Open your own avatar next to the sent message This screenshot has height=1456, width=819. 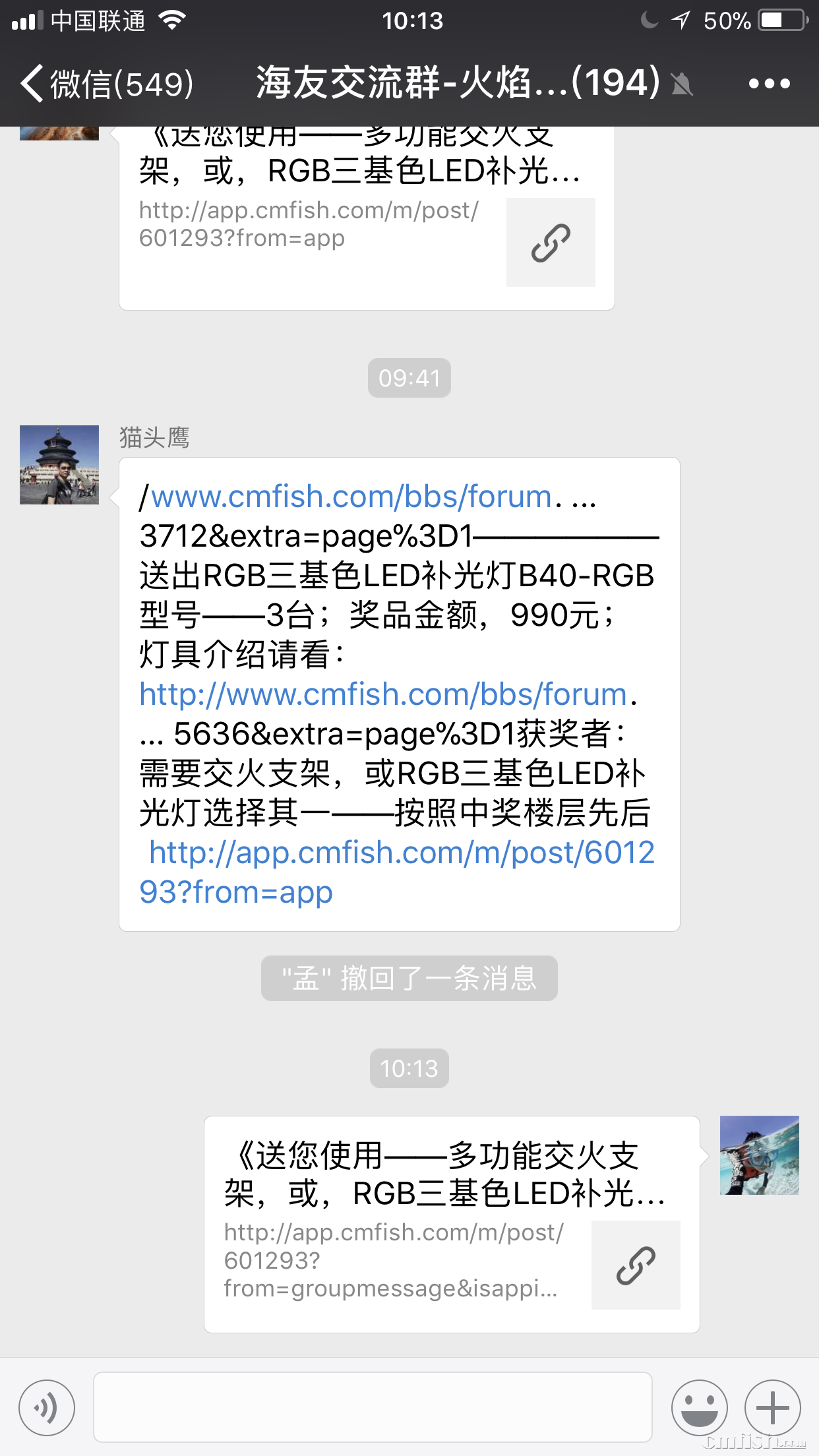pyautogui.click(x=759, y=1155)
